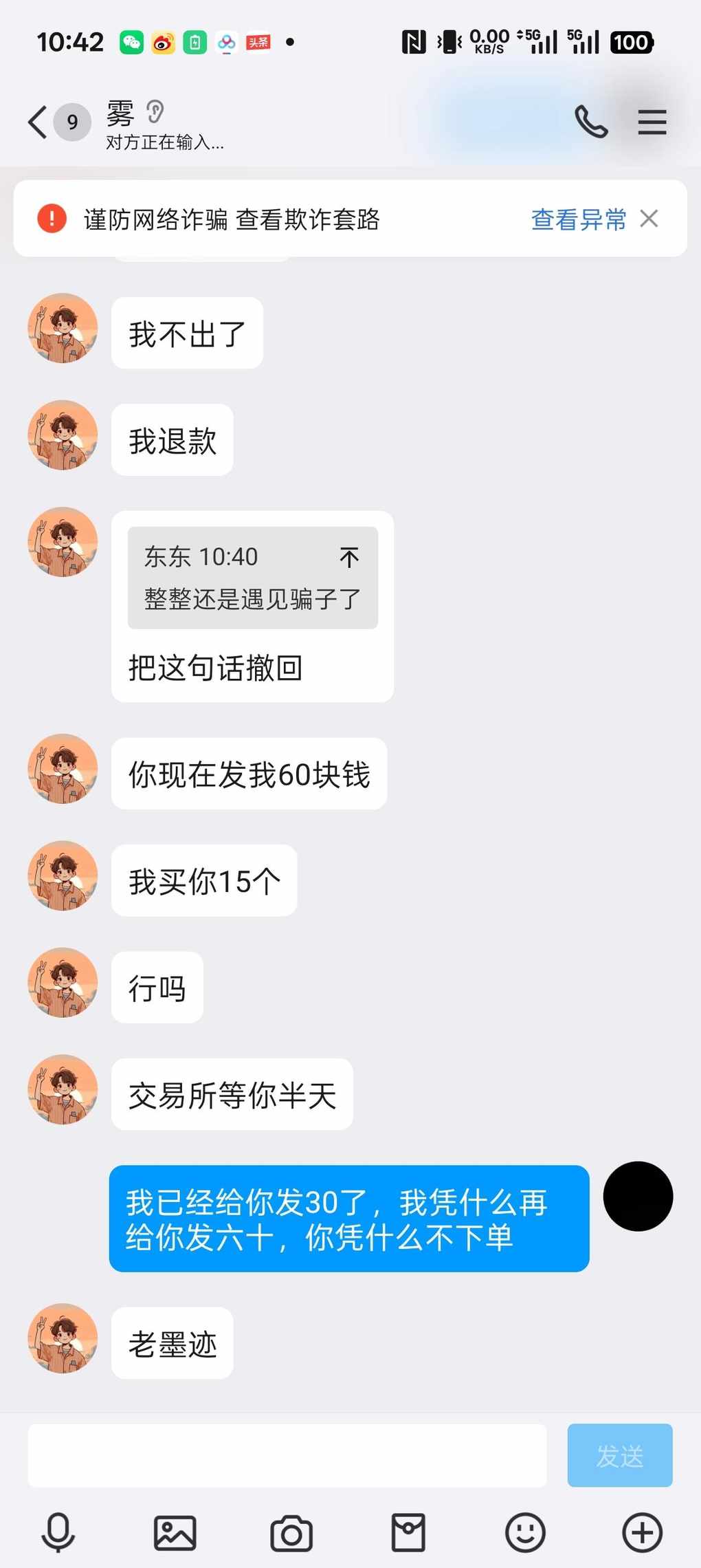The width and height of the screenshot is (701, 1568).
Task: View 雾's profile via the 我退款 avatar
Action: (63, 435)
